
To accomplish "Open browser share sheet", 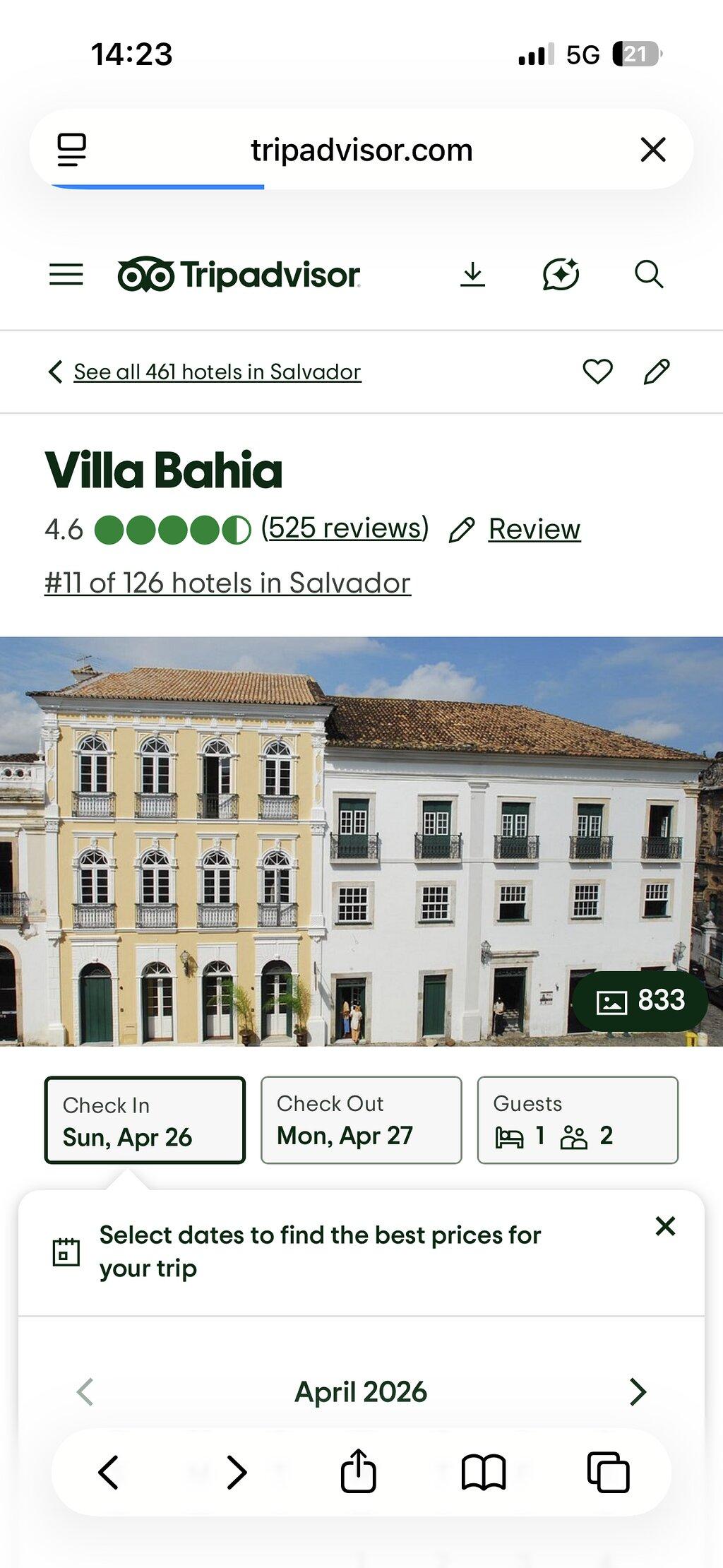I will tap(359, 1472).
